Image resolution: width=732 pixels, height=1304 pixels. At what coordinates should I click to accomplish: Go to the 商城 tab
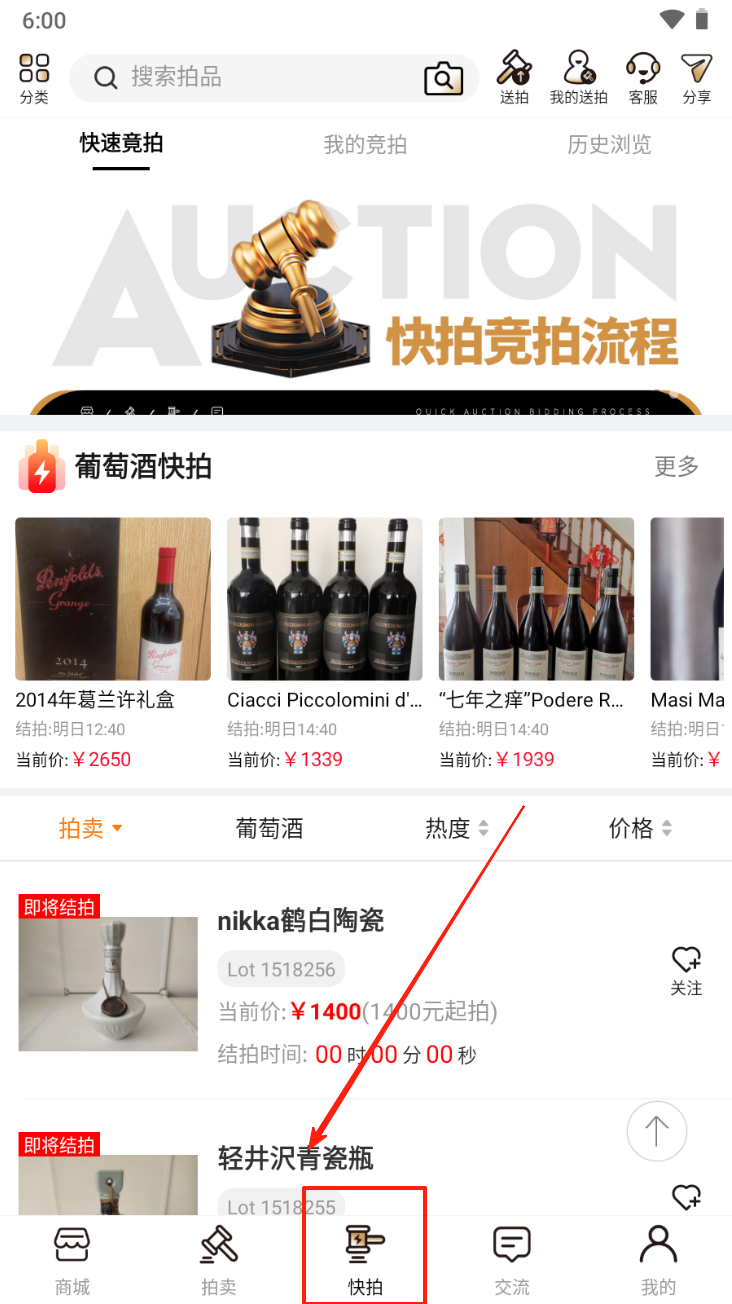[72, 1260]
